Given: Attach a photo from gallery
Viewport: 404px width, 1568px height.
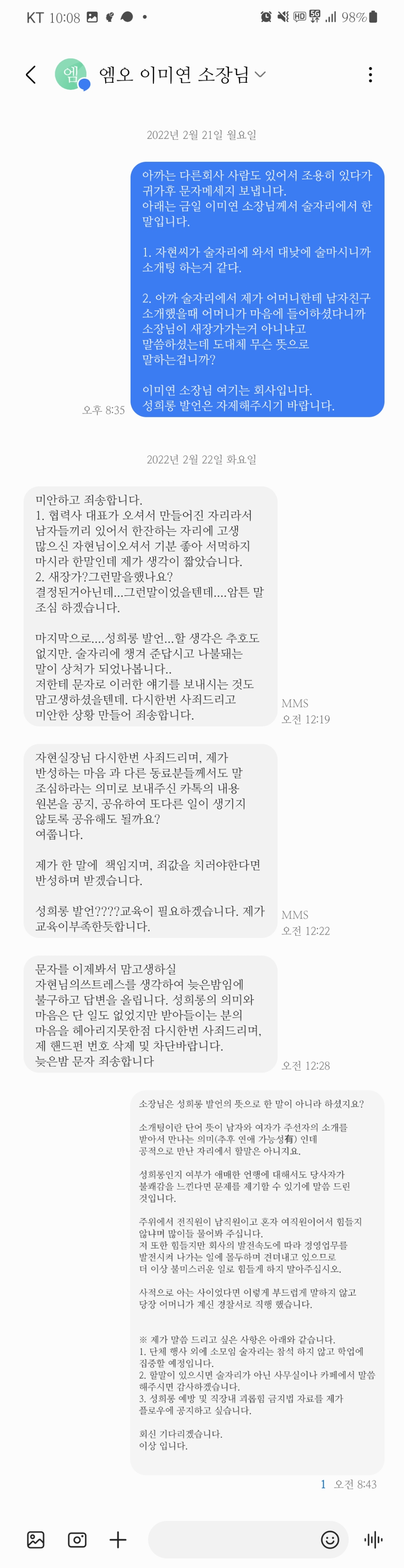Looking at the screenshot, I should point(36,1539).
